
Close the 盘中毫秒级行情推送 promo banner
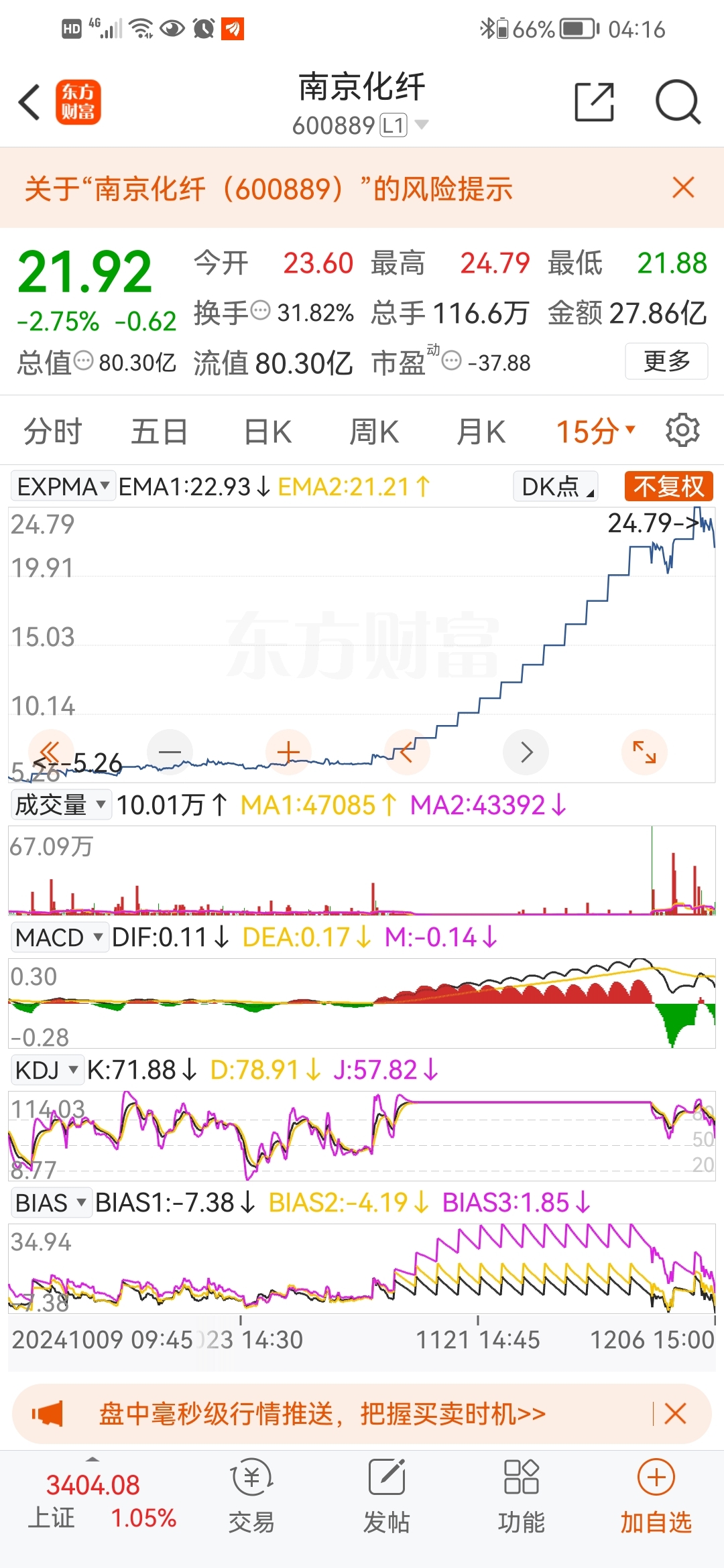coord(675,1414)
